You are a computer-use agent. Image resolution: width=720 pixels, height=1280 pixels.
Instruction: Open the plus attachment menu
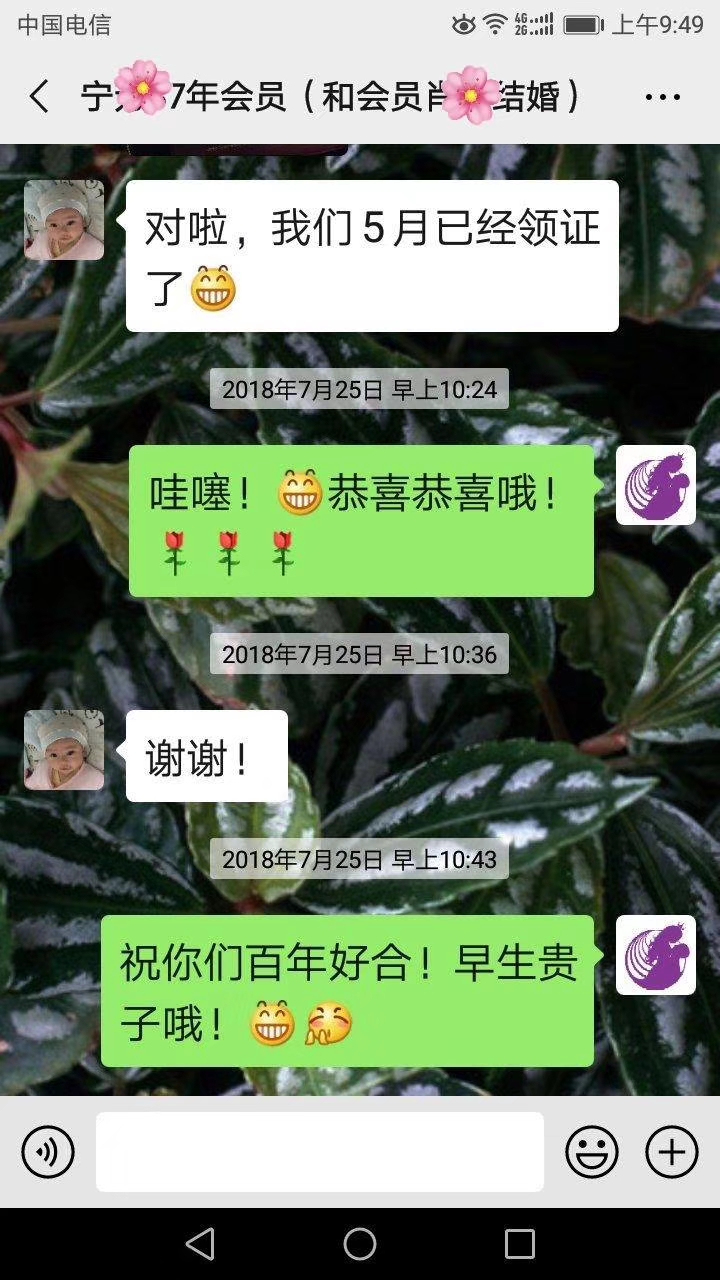click(672, 1152)
